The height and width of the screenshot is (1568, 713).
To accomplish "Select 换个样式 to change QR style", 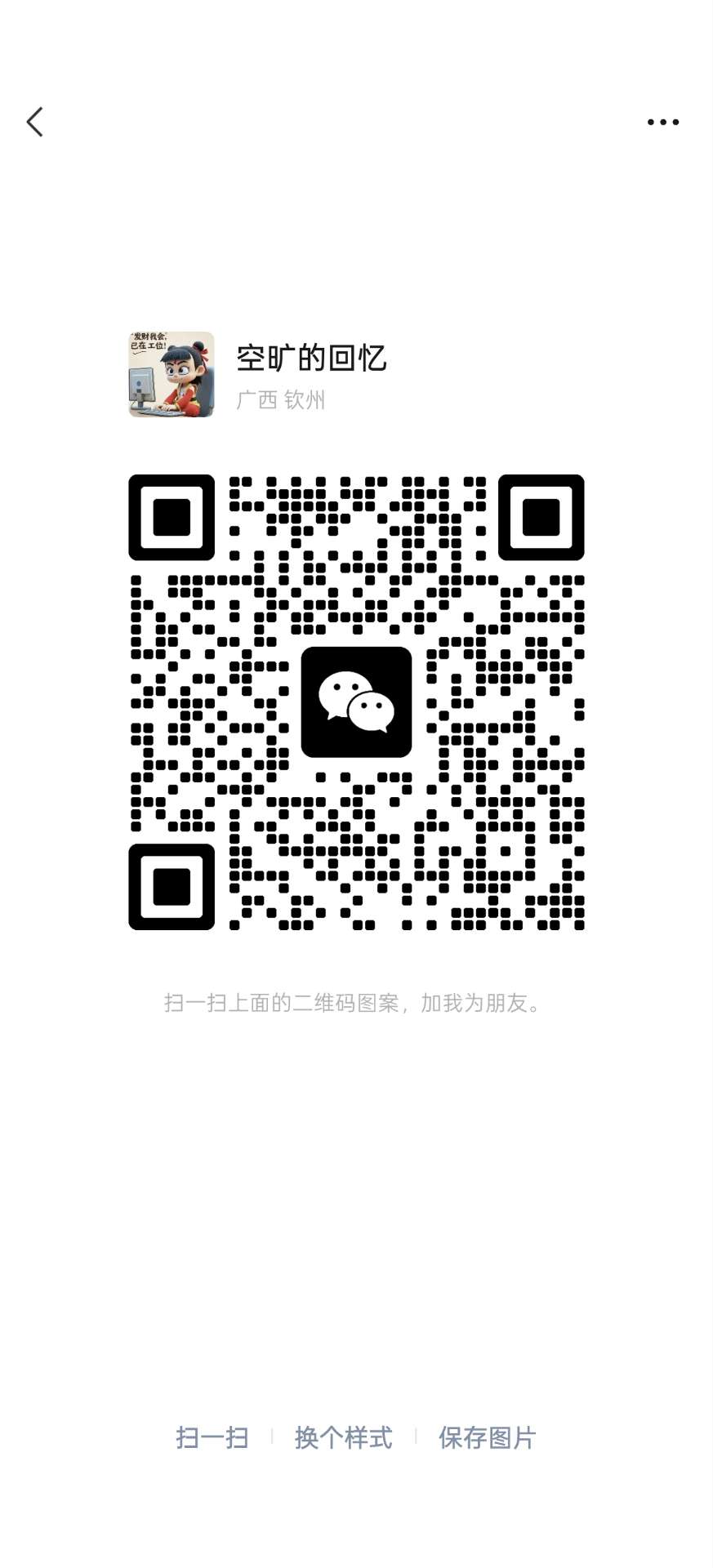I will [344, 1437].
